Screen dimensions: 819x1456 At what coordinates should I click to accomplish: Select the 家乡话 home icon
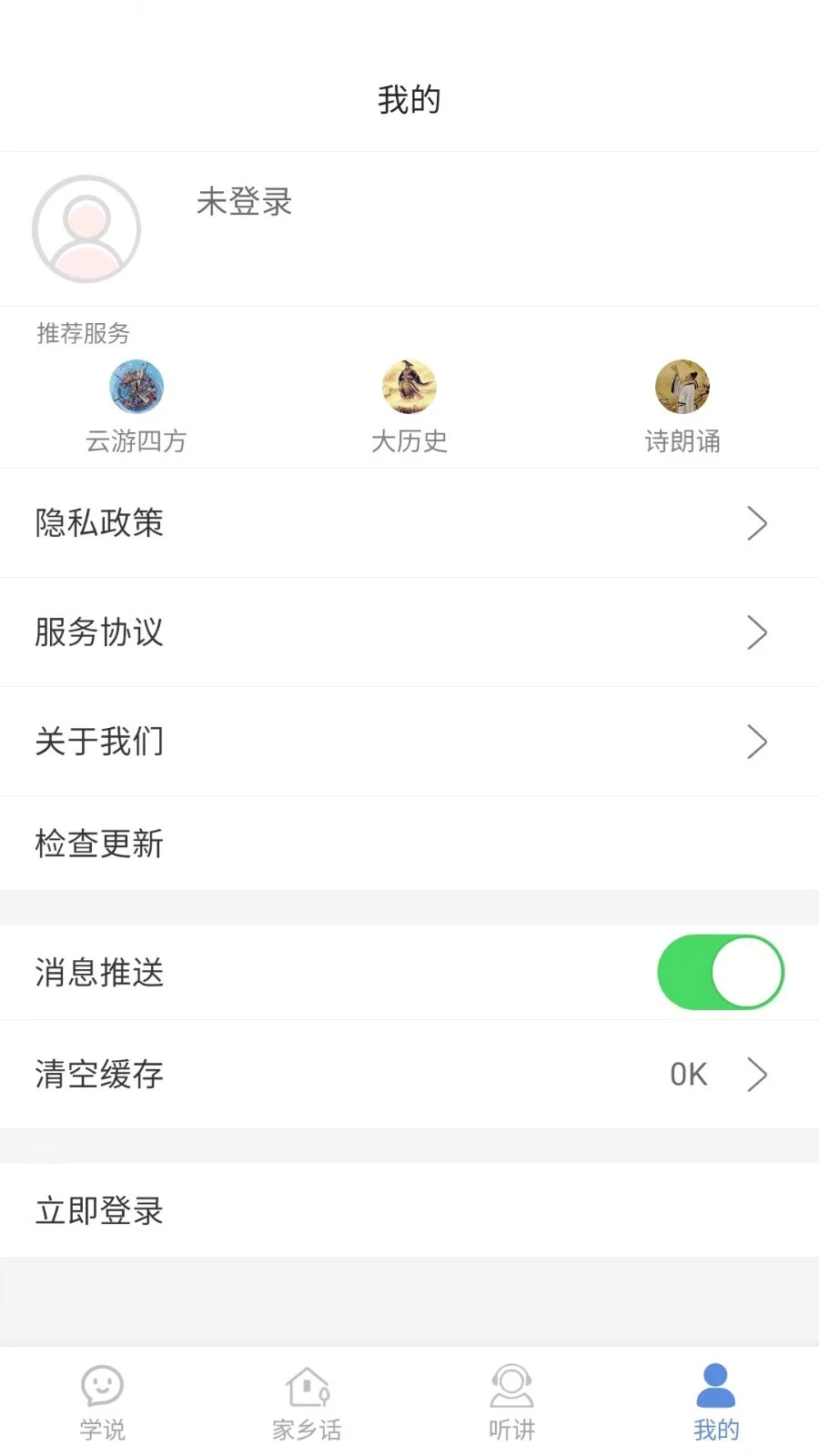tap(307, 1383)
